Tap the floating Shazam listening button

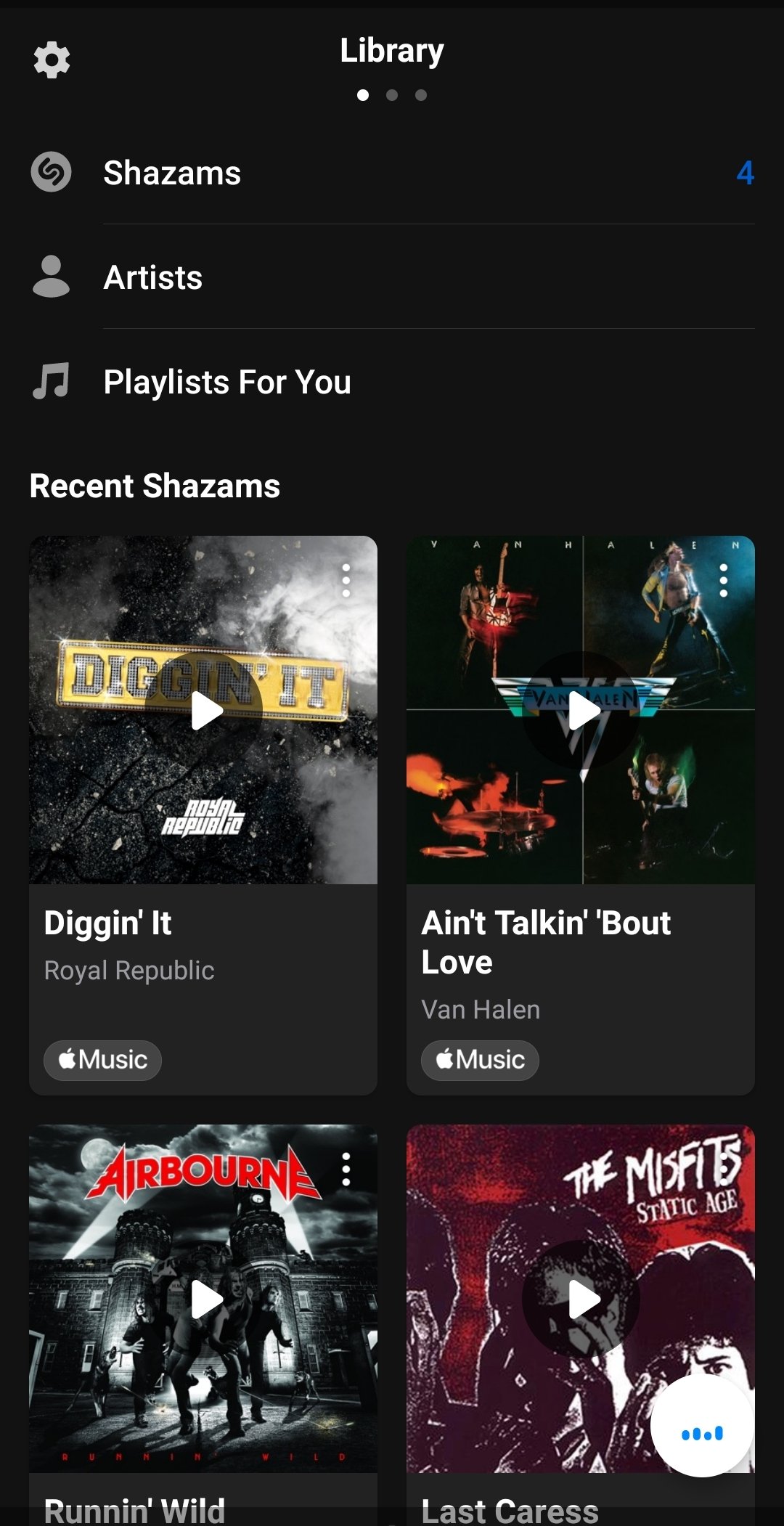pos(702,1426)
